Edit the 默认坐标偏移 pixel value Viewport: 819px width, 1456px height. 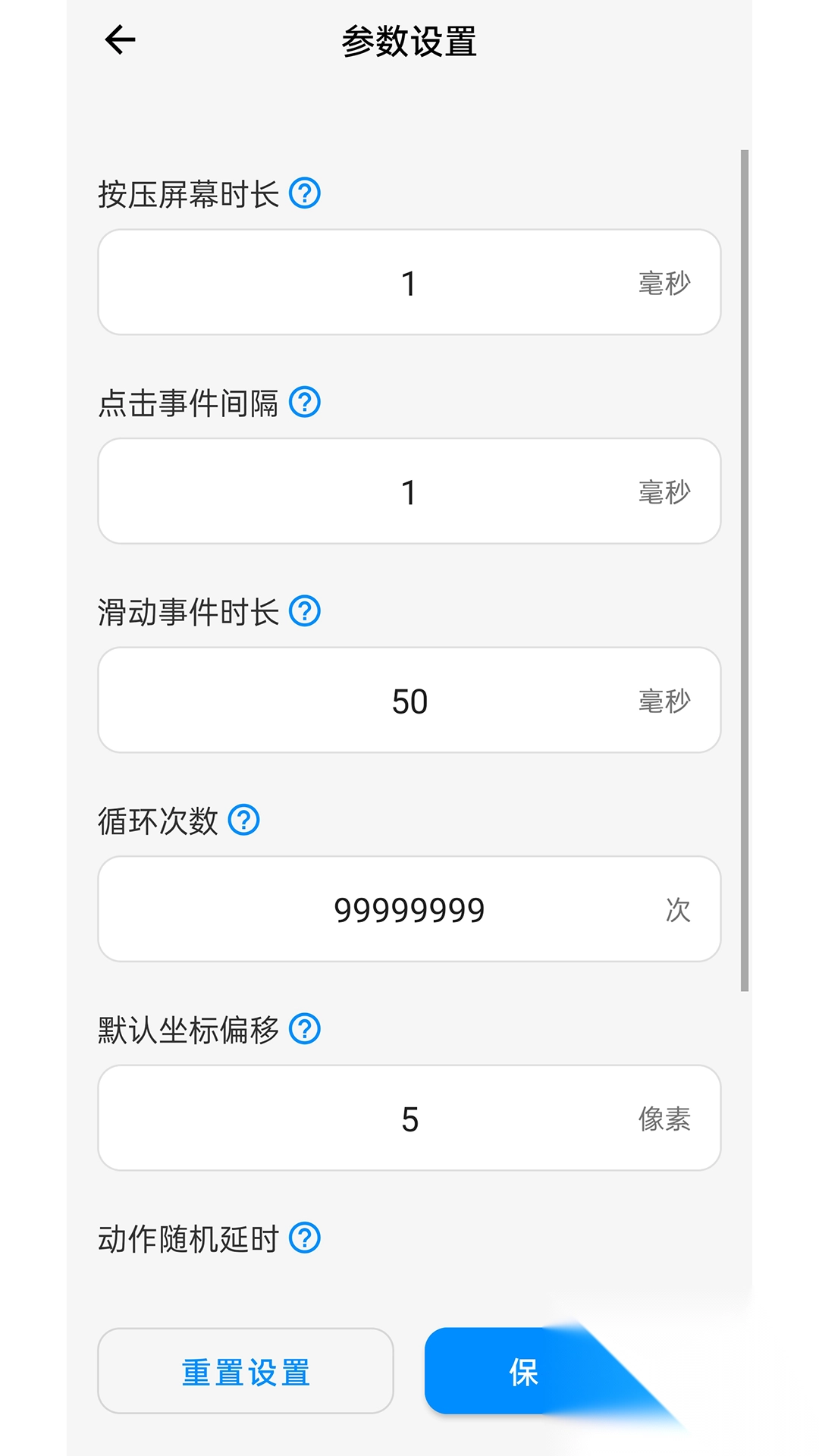(x=409, y=1119)
